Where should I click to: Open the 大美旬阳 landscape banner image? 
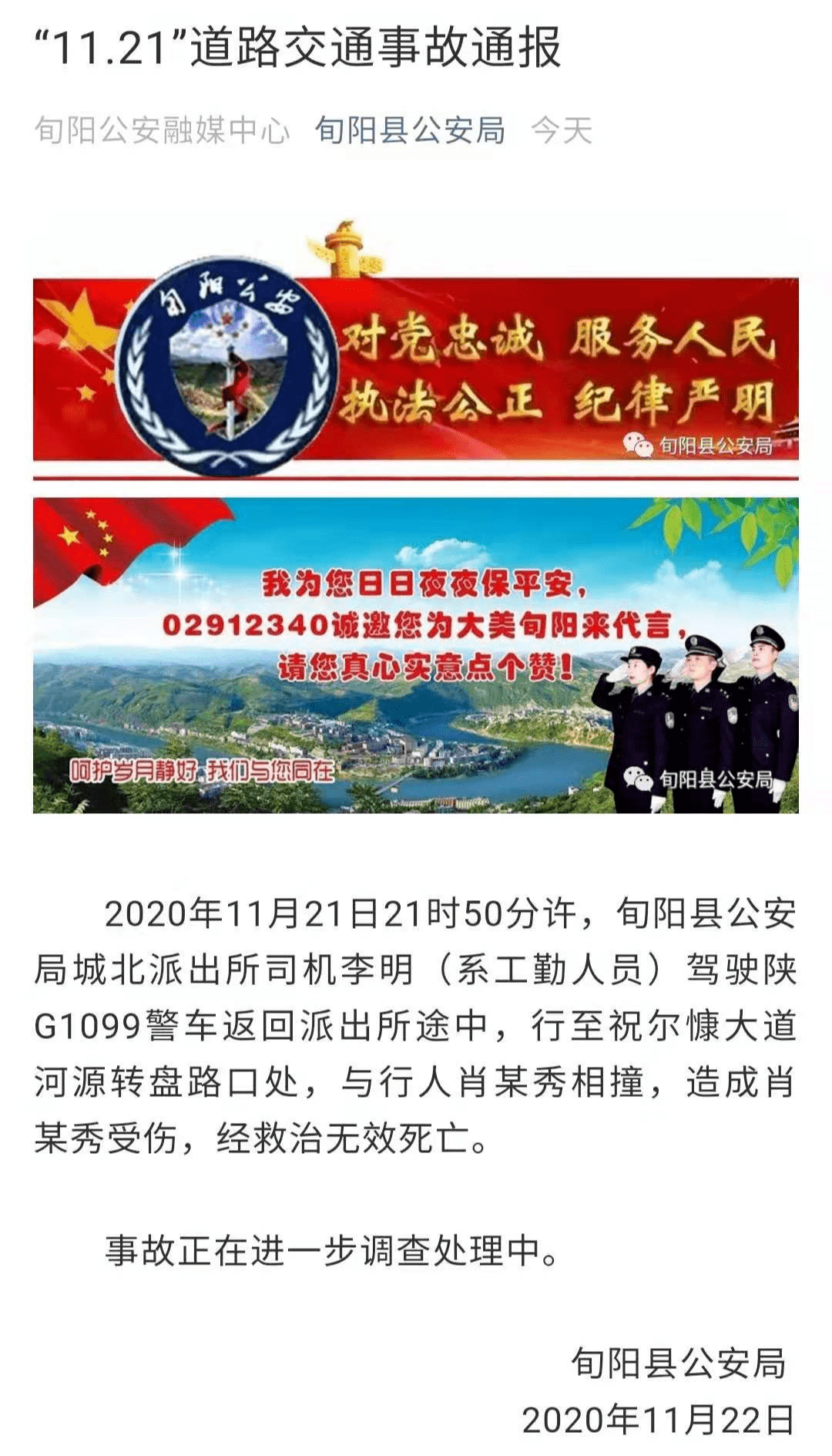[x=416, y=655]
